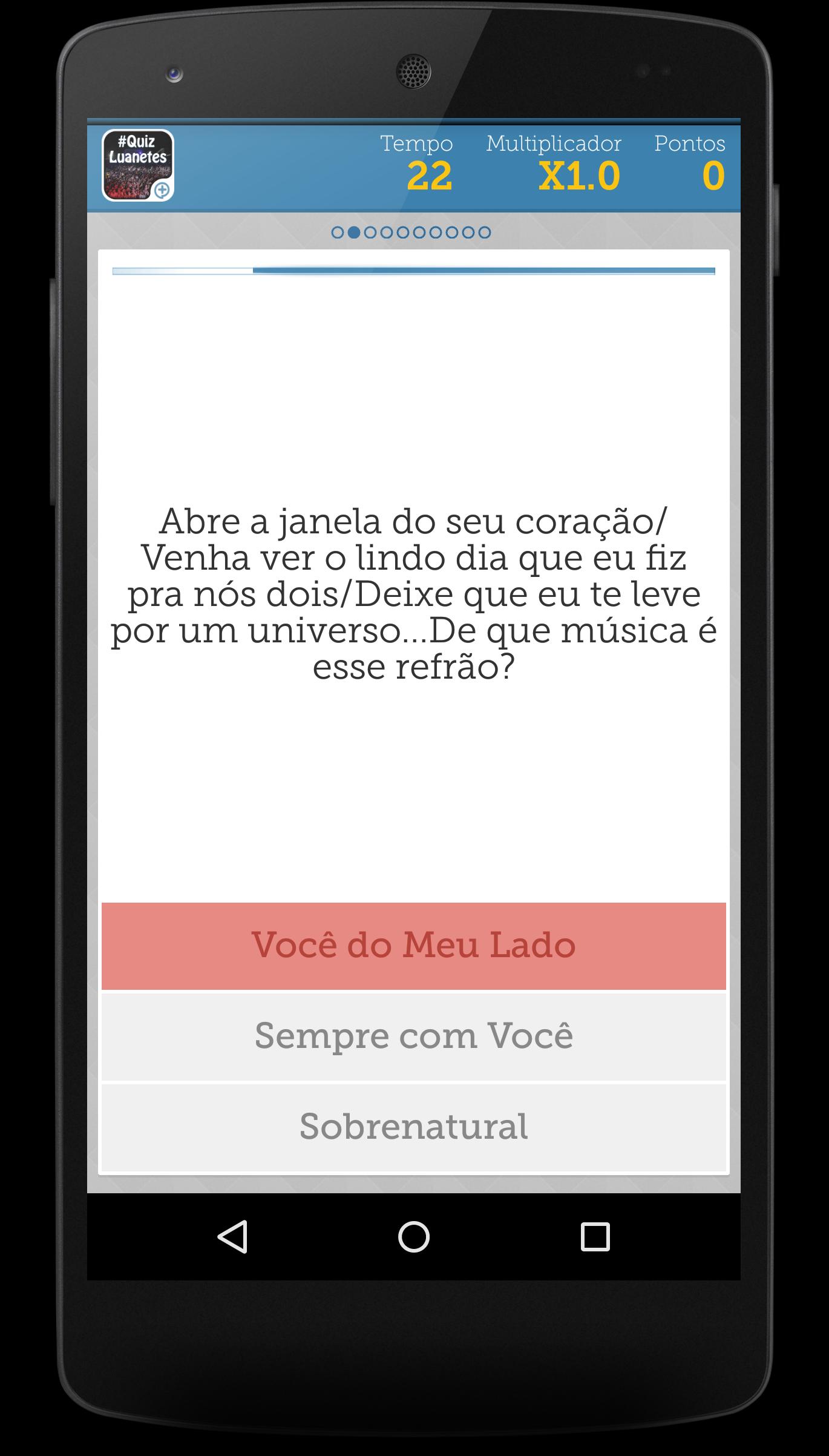Tap the third question progress dot

[370, 232]
